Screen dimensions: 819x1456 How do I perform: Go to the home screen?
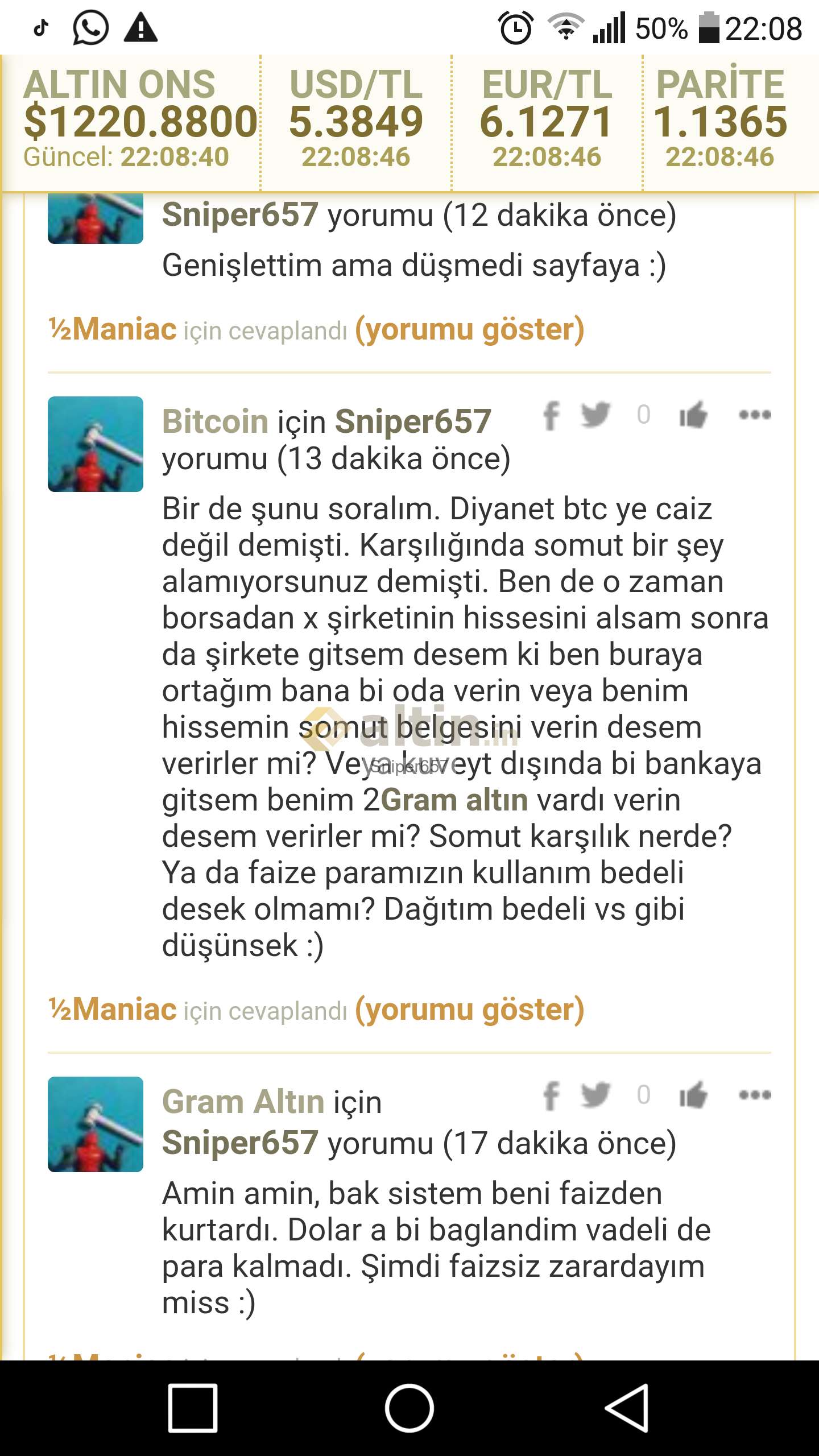[409, 1408]
